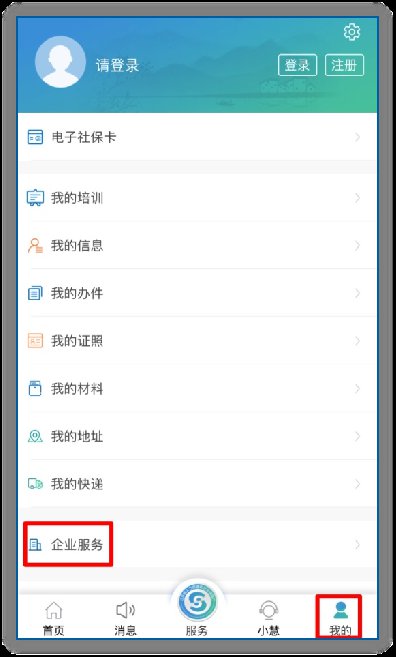Open 企业服务 row
396x657 pixels.
pos(197,544)
